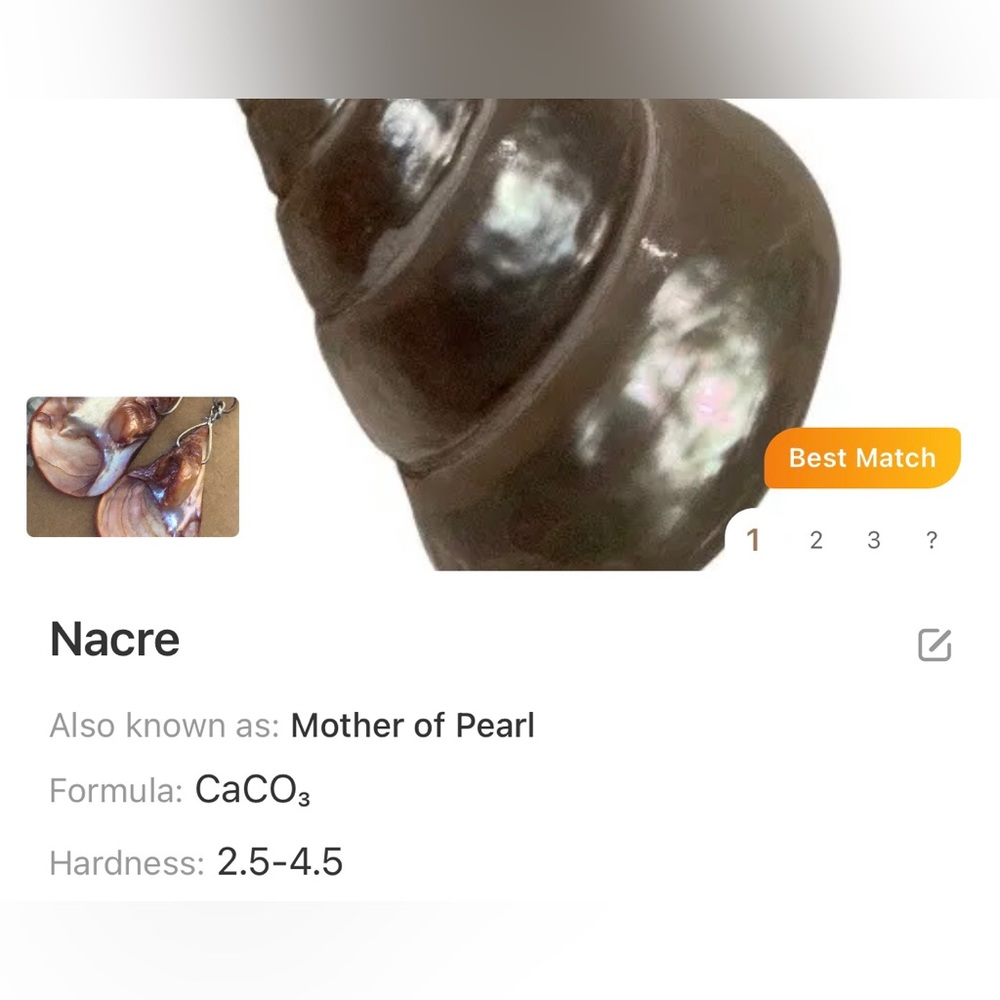Switch to match result 3

tap(874, 541)
